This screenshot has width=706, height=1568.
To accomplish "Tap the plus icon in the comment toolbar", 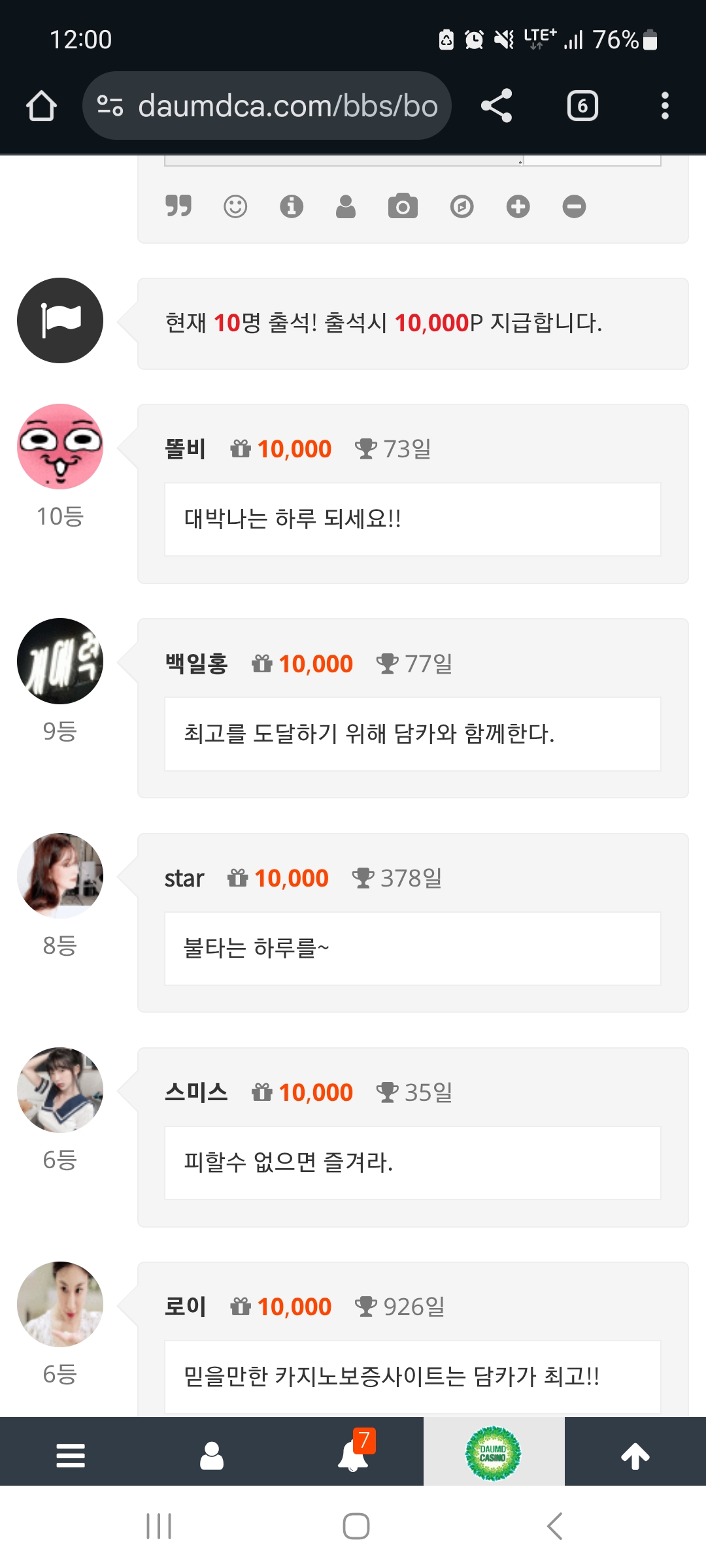I will point(518,206).
